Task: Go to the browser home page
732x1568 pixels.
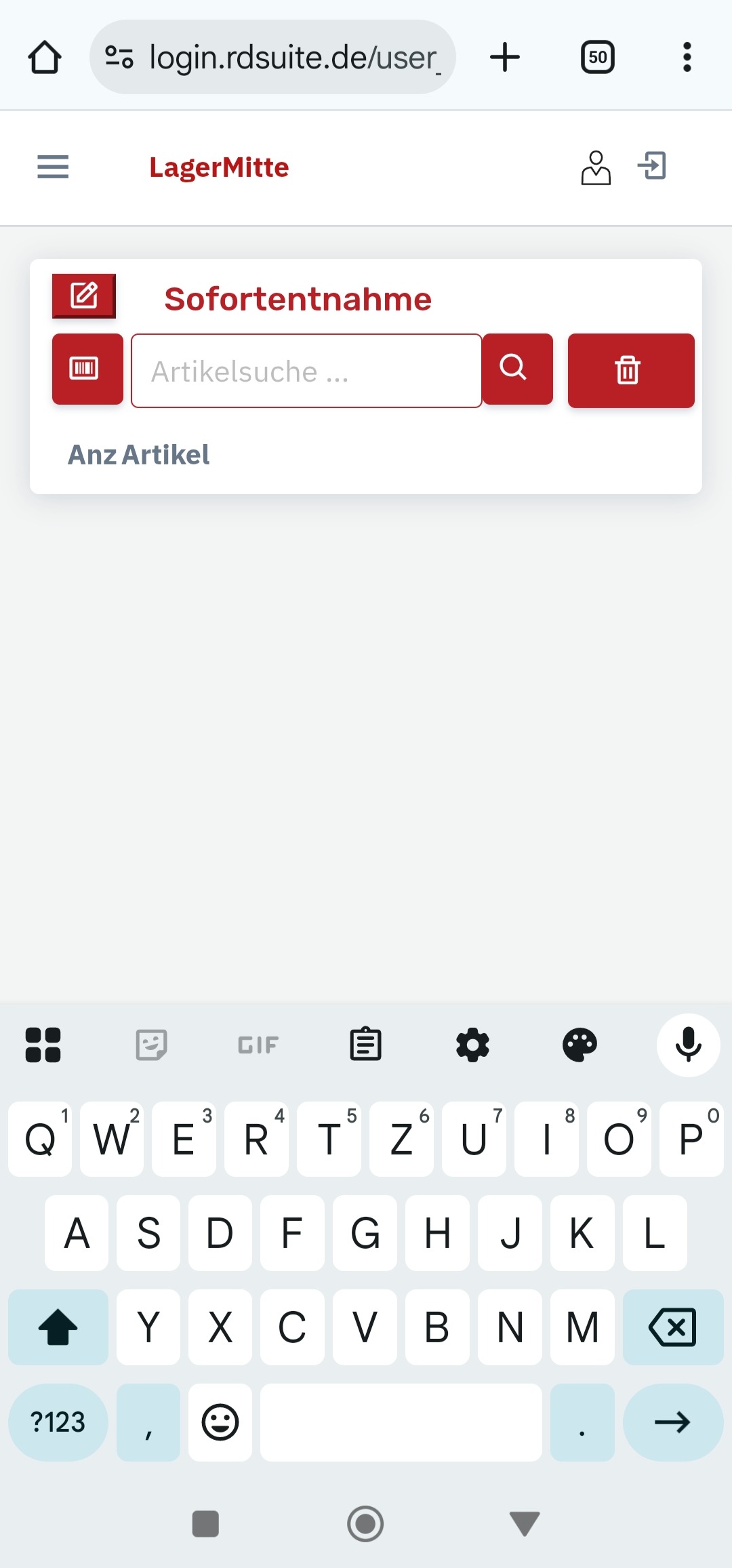Action: coord(45,58)
